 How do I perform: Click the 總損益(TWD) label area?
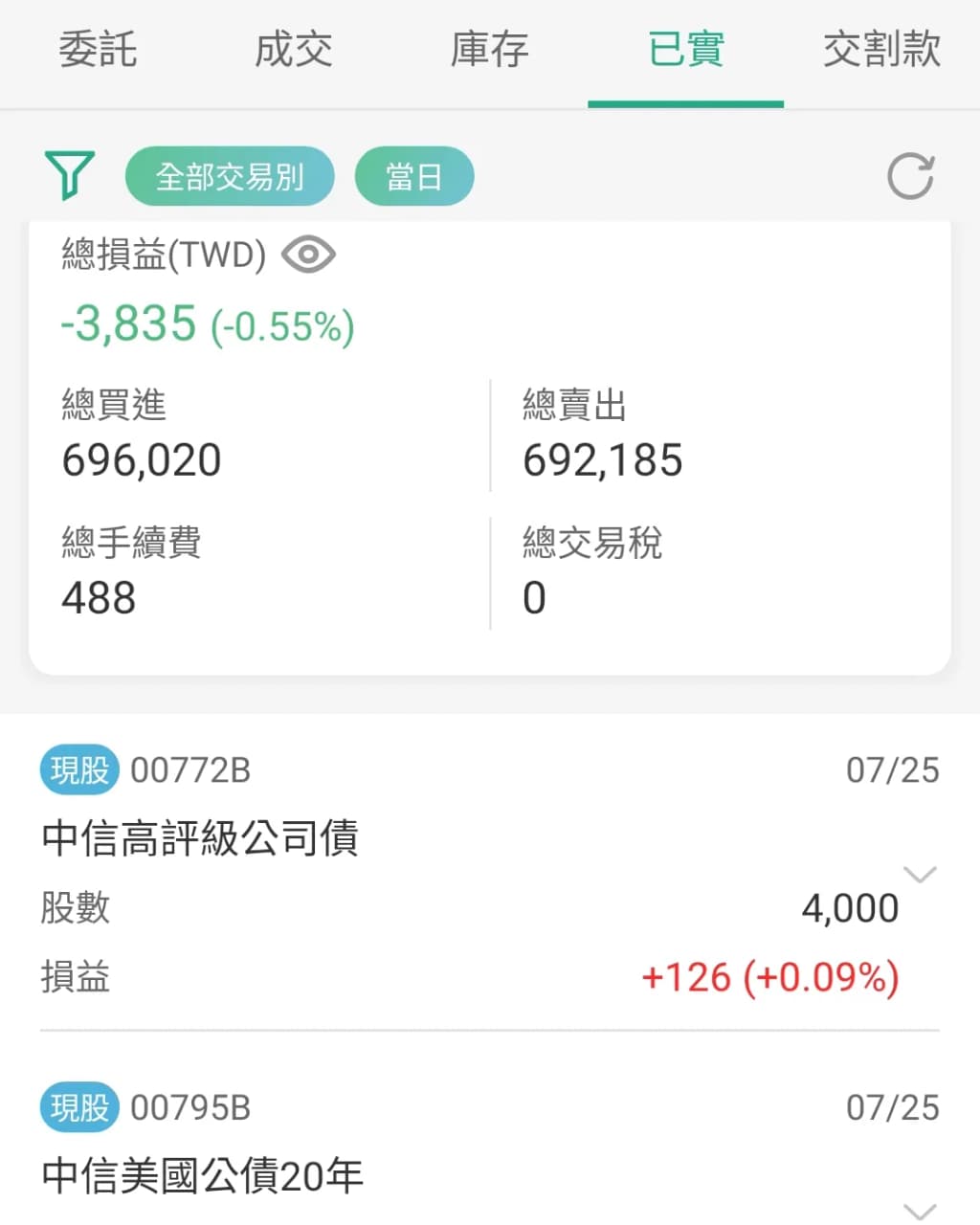161,254
